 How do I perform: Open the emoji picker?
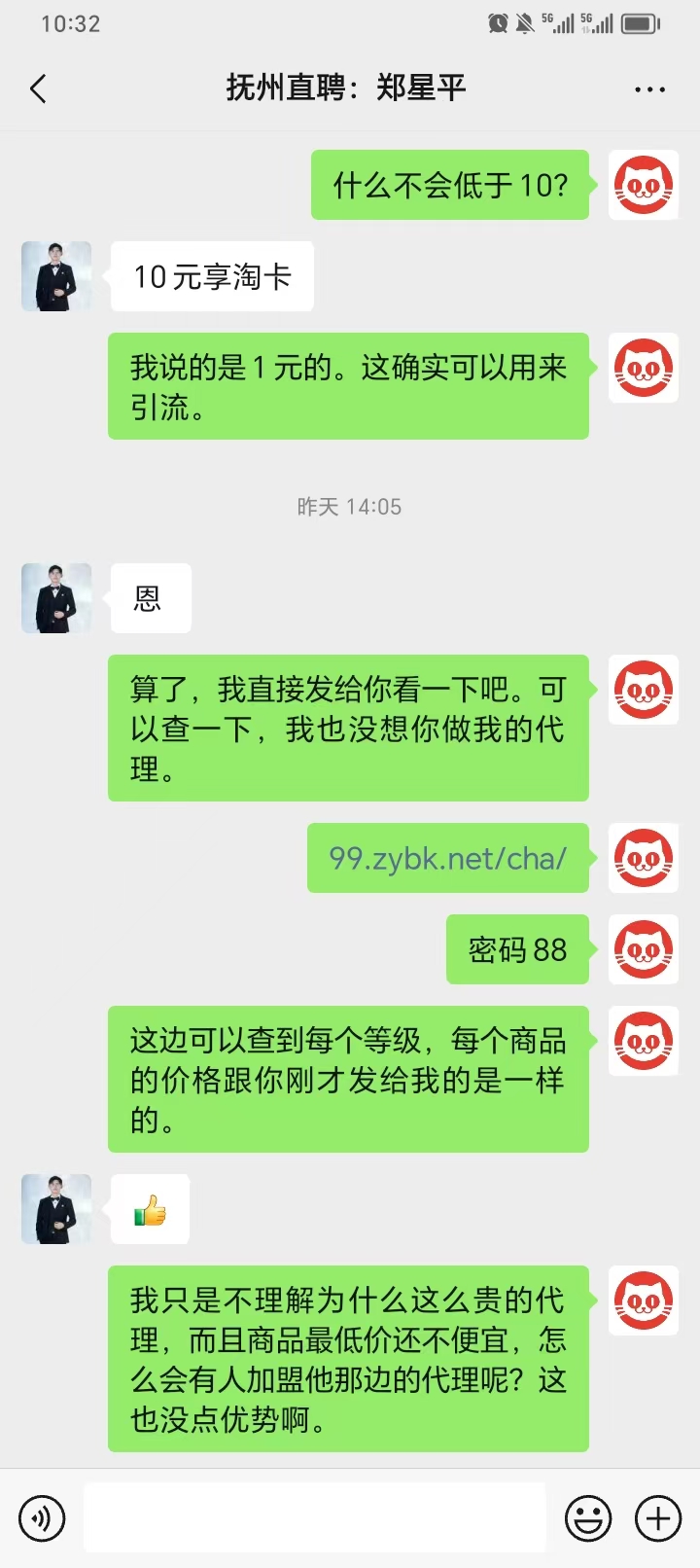click(x=588, y=1517)
